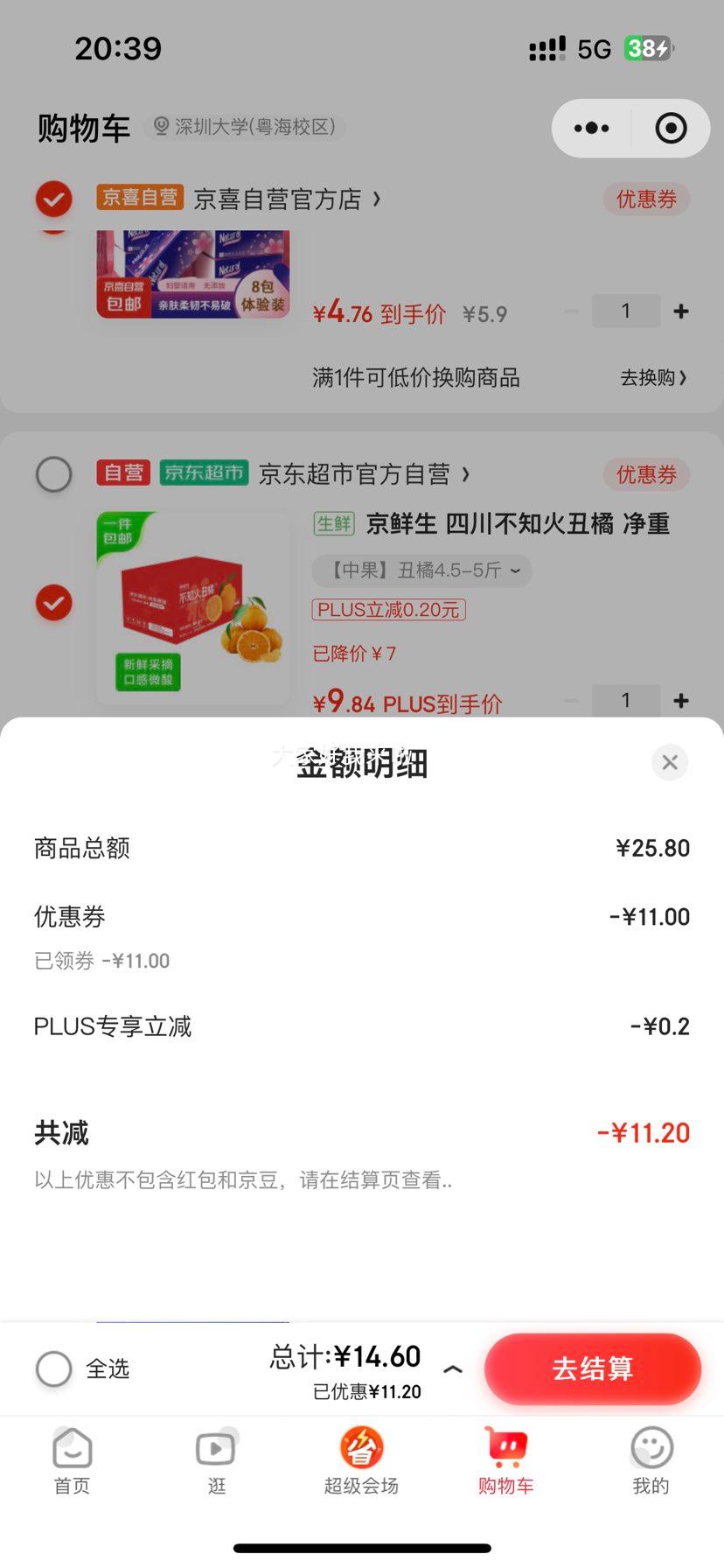Tap 去结算 to check out
The image size is (724, 1568).
(x=593, y=1368)
